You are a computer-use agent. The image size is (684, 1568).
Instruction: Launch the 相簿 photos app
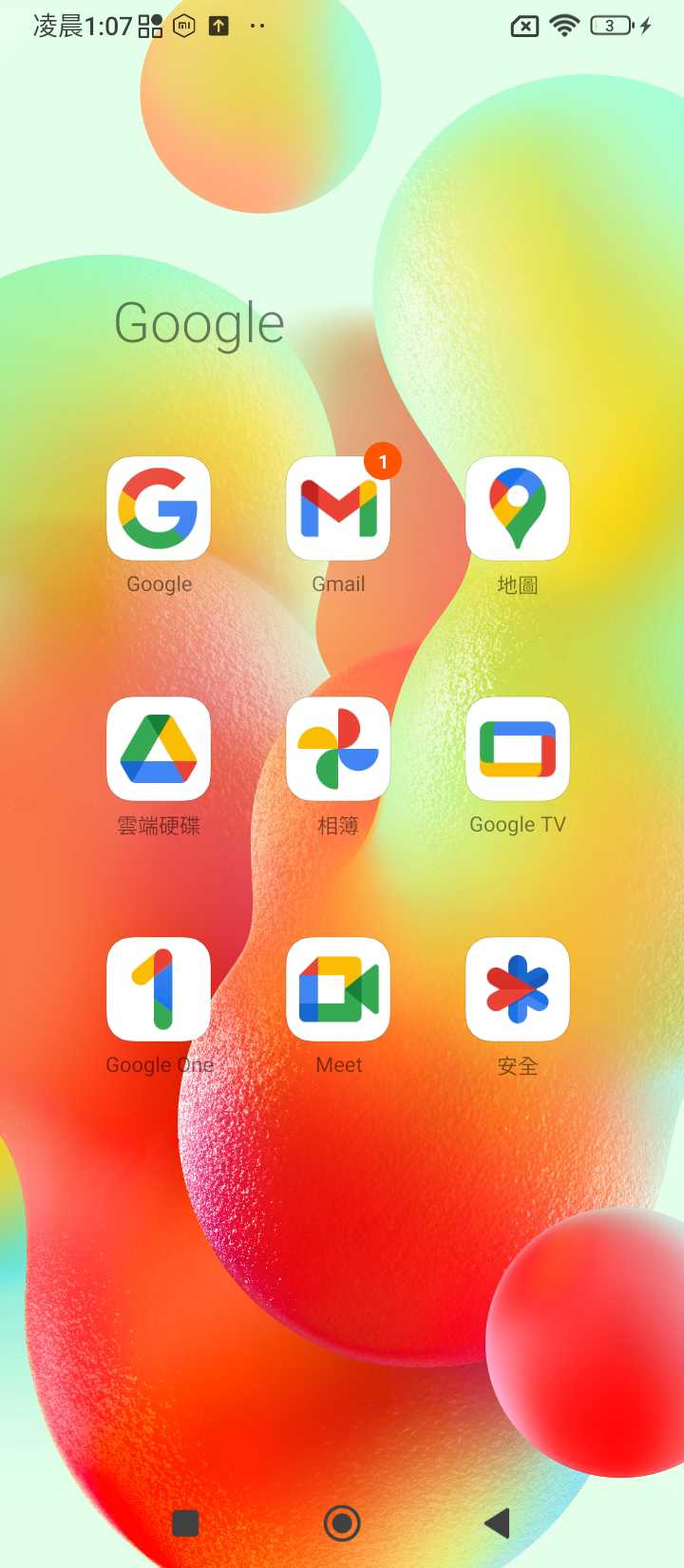[338, 749]
